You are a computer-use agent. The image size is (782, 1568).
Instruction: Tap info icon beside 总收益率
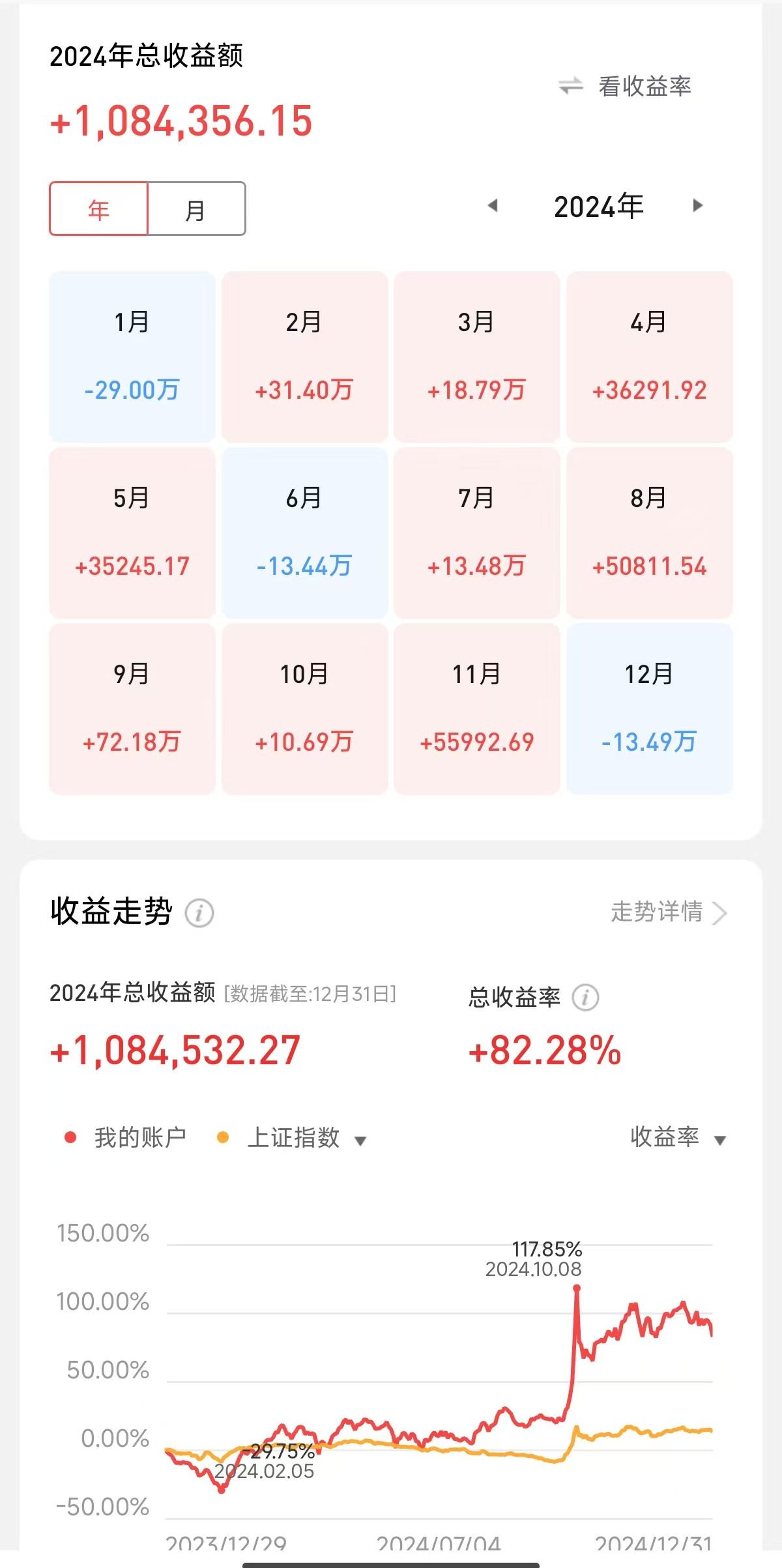click(585, 997)
